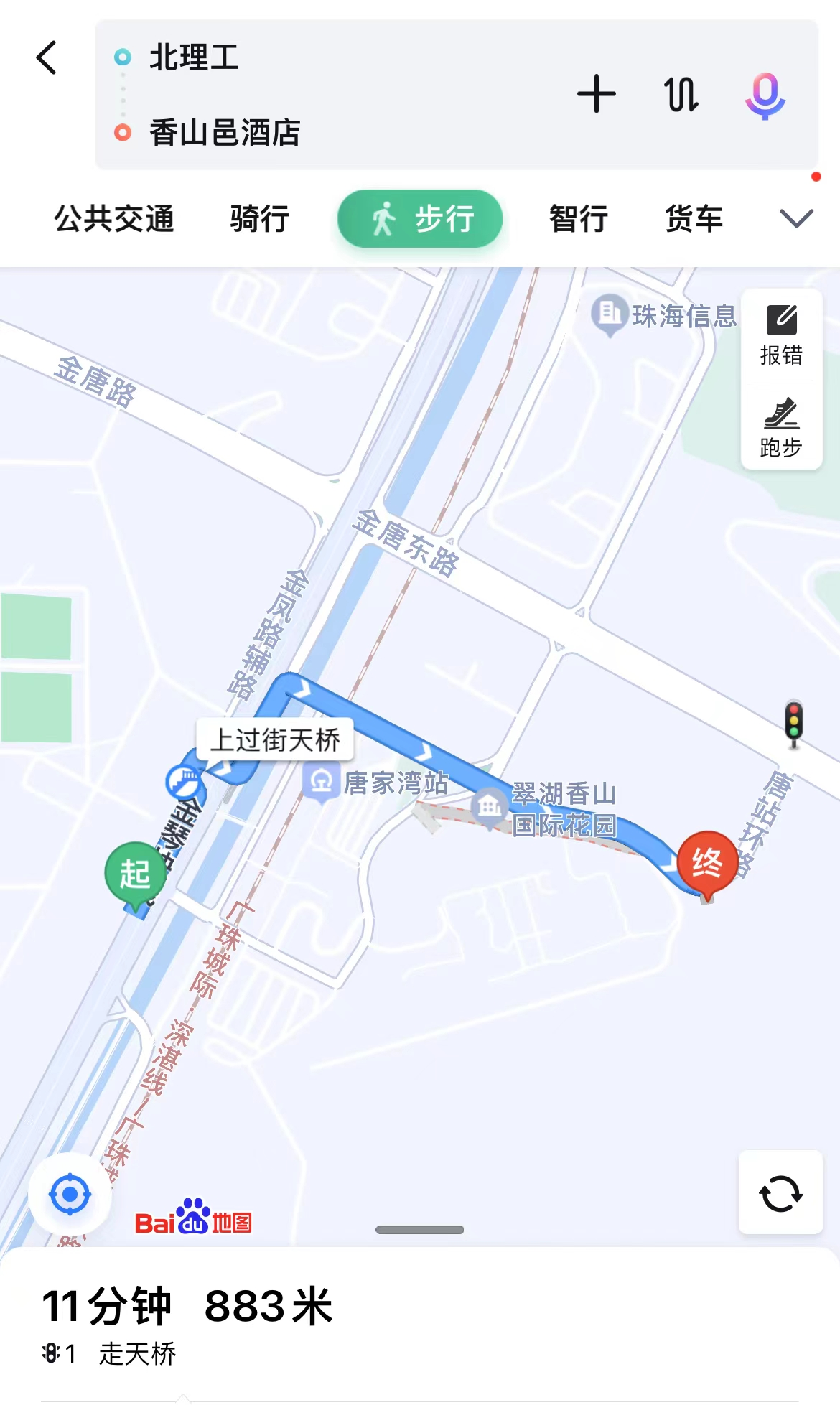Switch to the 骑行 cycling tab
Screen dimensions: 840x1405
coord(259,218)
